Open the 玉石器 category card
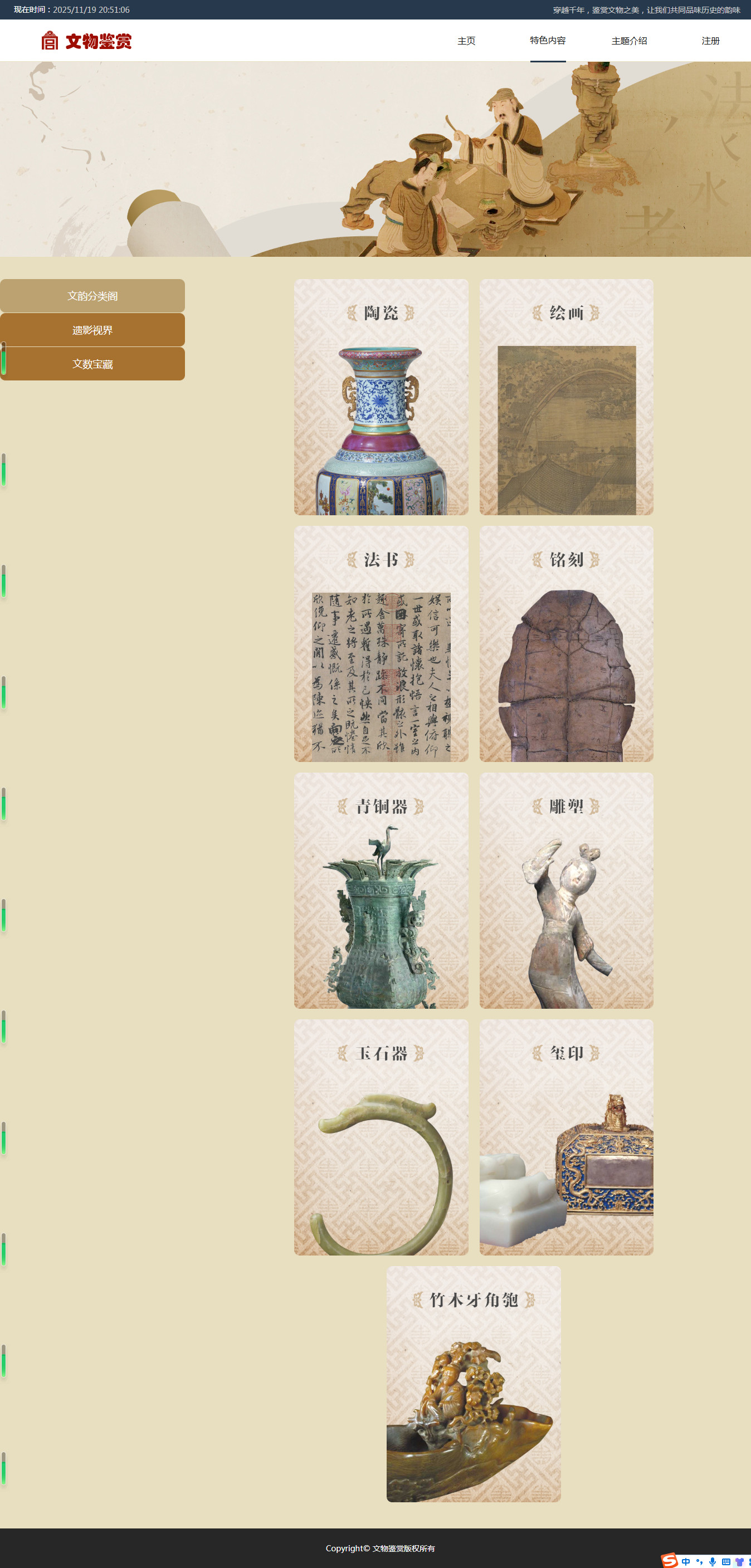751x1568 pixels. (381, 1137)
